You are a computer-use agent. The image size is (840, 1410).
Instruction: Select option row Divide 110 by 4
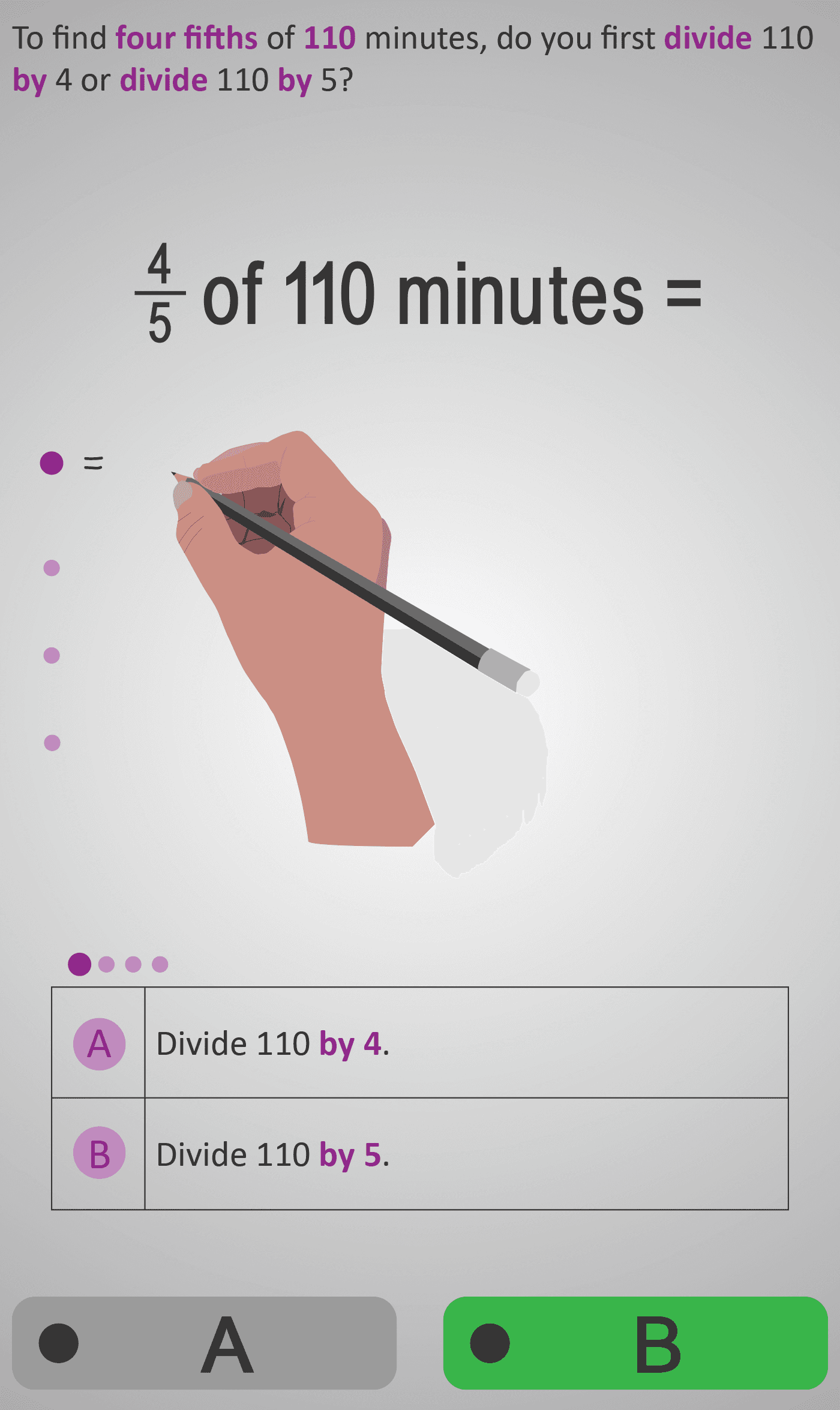pos(420,1043)
